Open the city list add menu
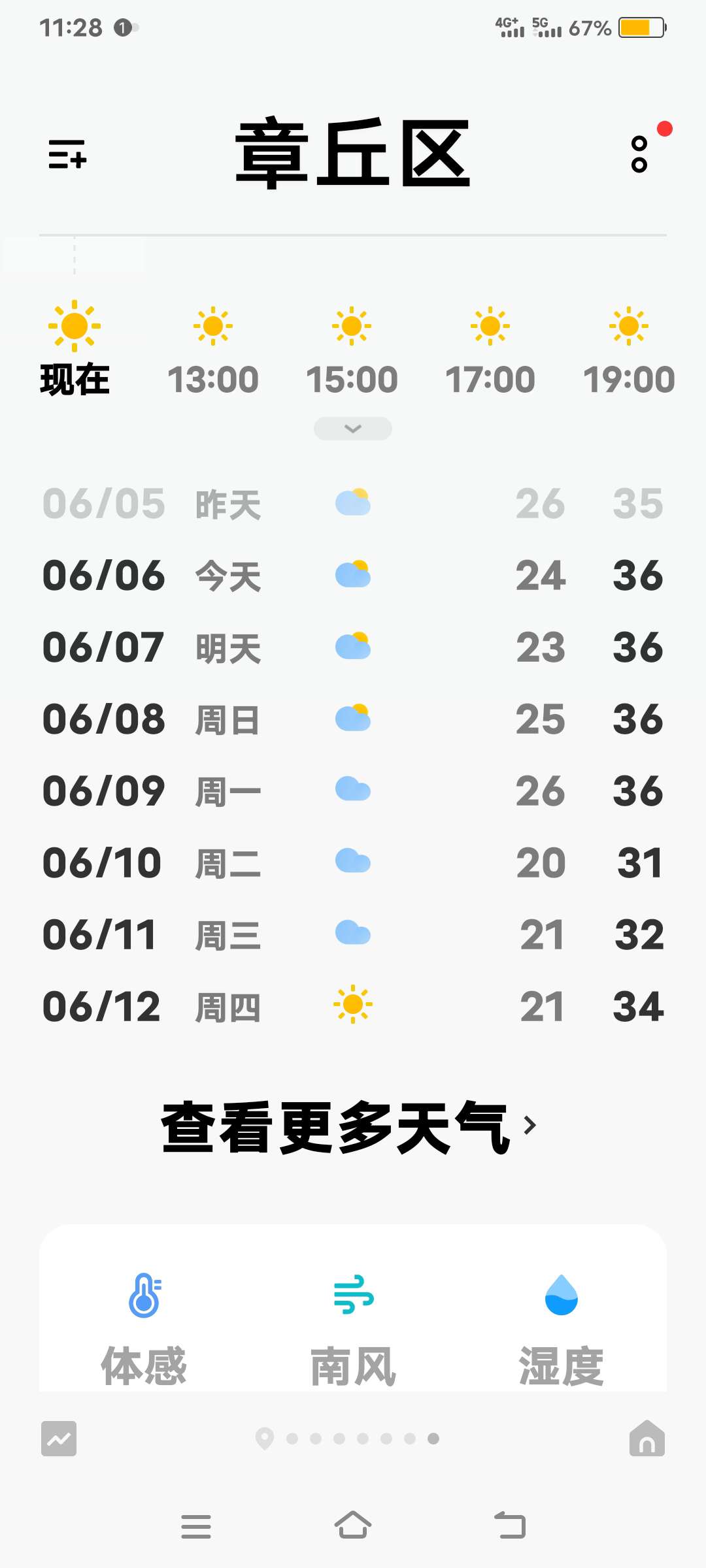The image size is (706, 1568). click(67, 155)
